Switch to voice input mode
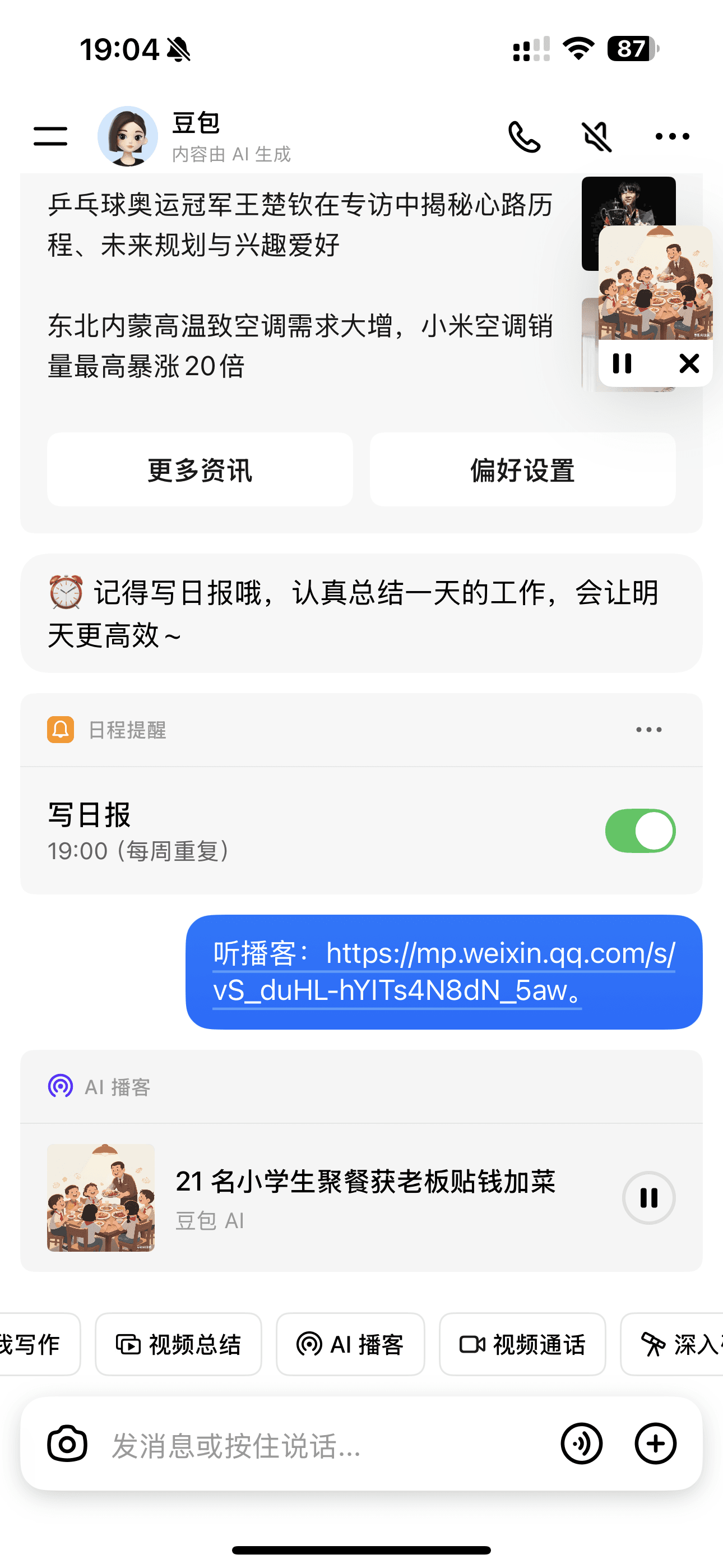723x1568 pixels. (x=581, y=1443)
